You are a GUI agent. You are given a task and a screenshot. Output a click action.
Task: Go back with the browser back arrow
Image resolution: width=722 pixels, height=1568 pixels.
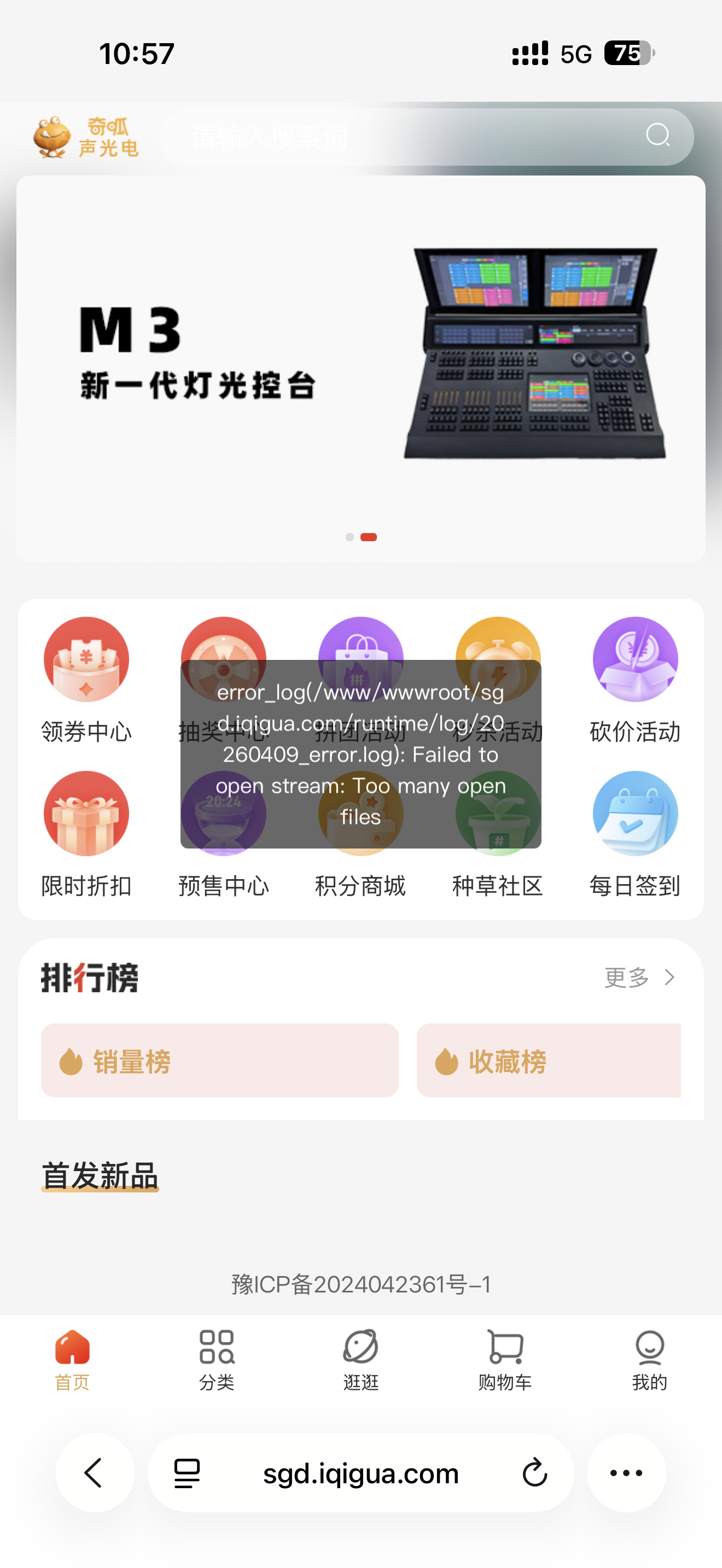[95, 1473]
